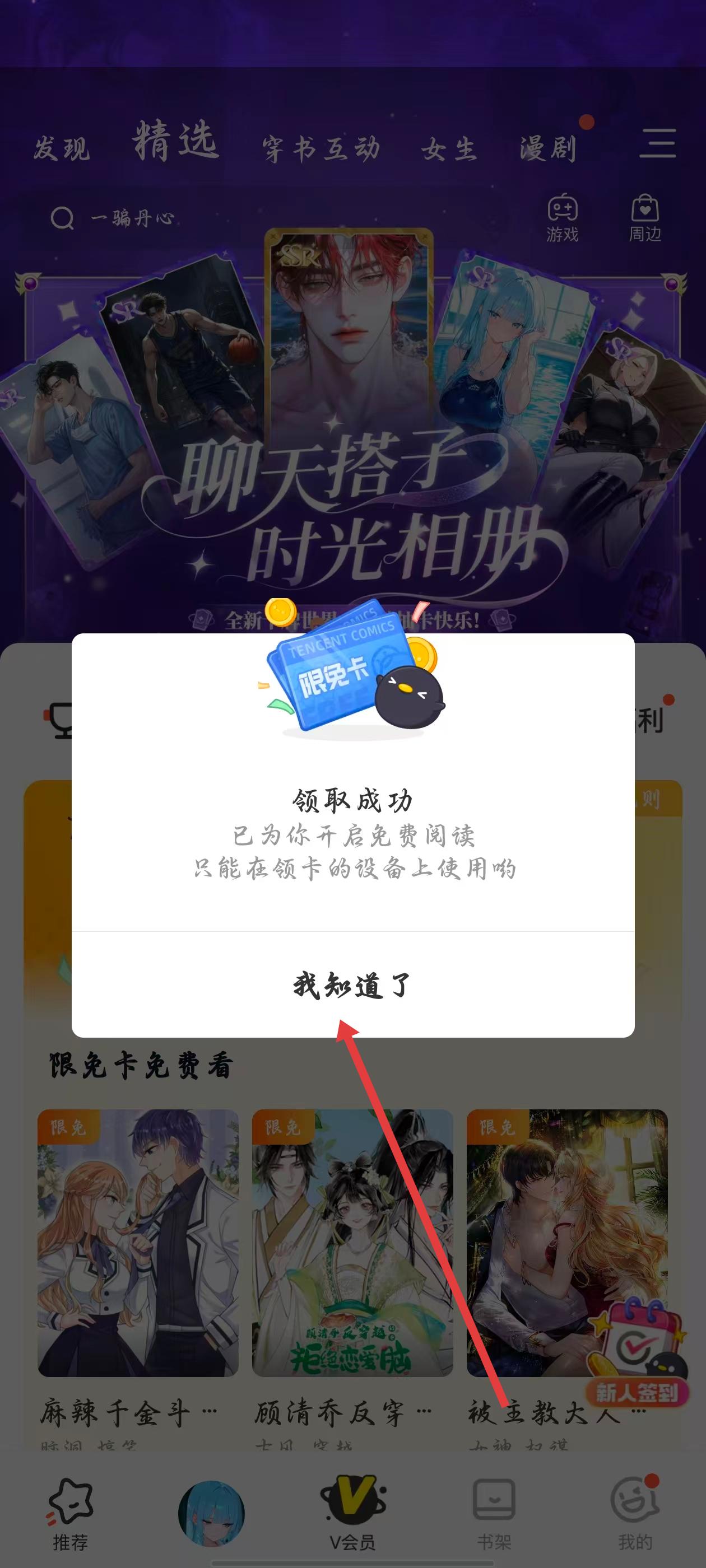The image size is (706, 1568).
Task: Open the search box showing 一骗丹心
Action: point(183,218)
